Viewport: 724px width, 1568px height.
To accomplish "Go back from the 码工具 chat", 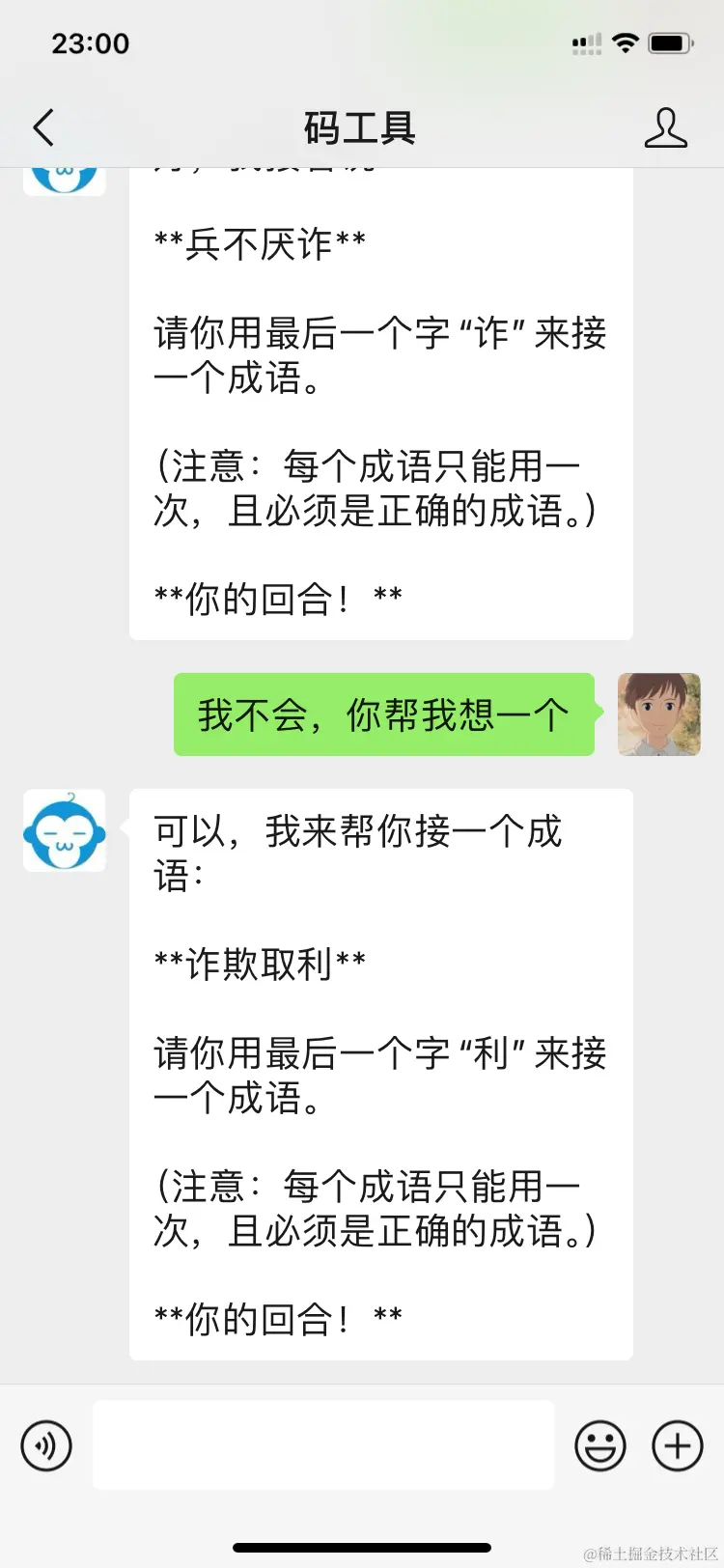I will (44, 127).
